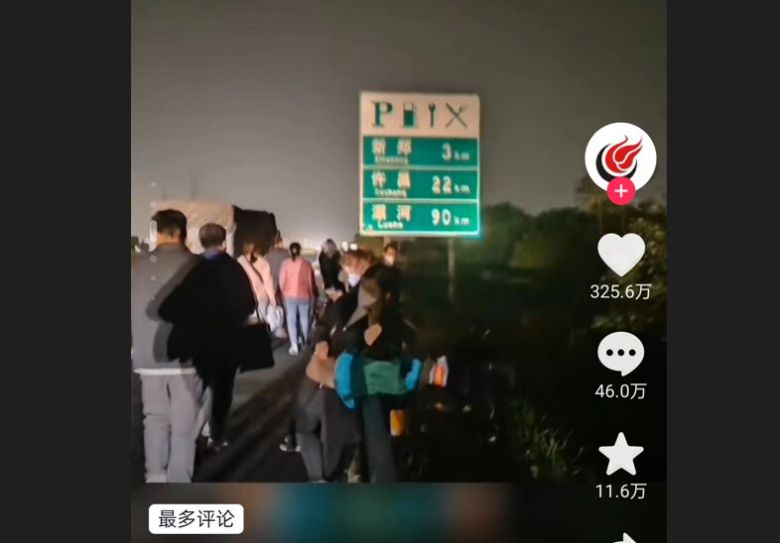Open the 最多评论 tag
The width and height of the screenshot is (780, 543).
coord(196,518)
